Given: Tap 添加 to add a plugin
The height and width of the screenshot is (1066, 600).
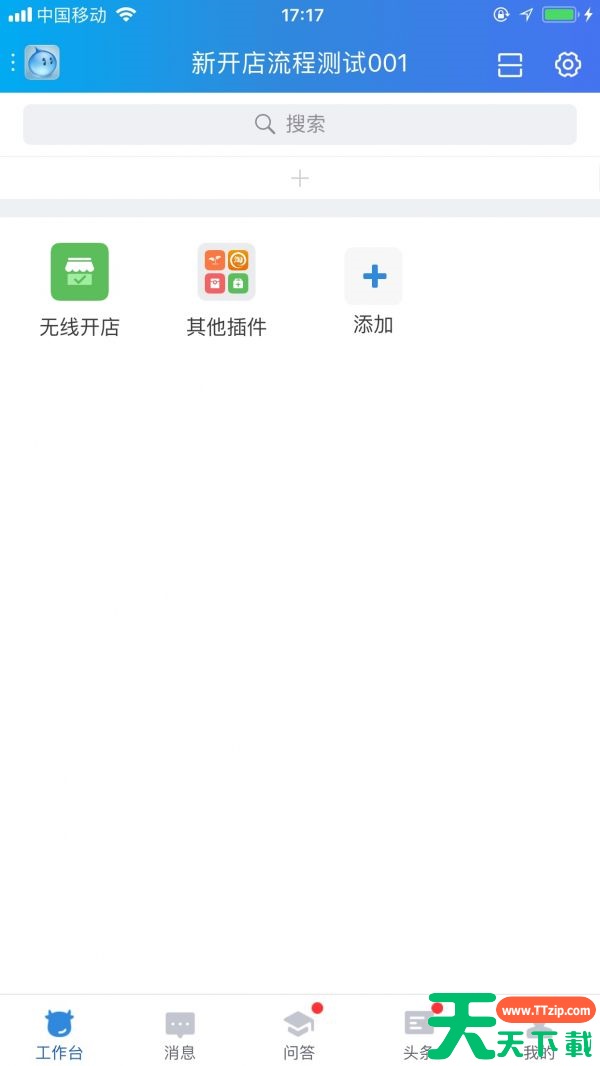Looking at the screenshot, I should coord(373,289).
